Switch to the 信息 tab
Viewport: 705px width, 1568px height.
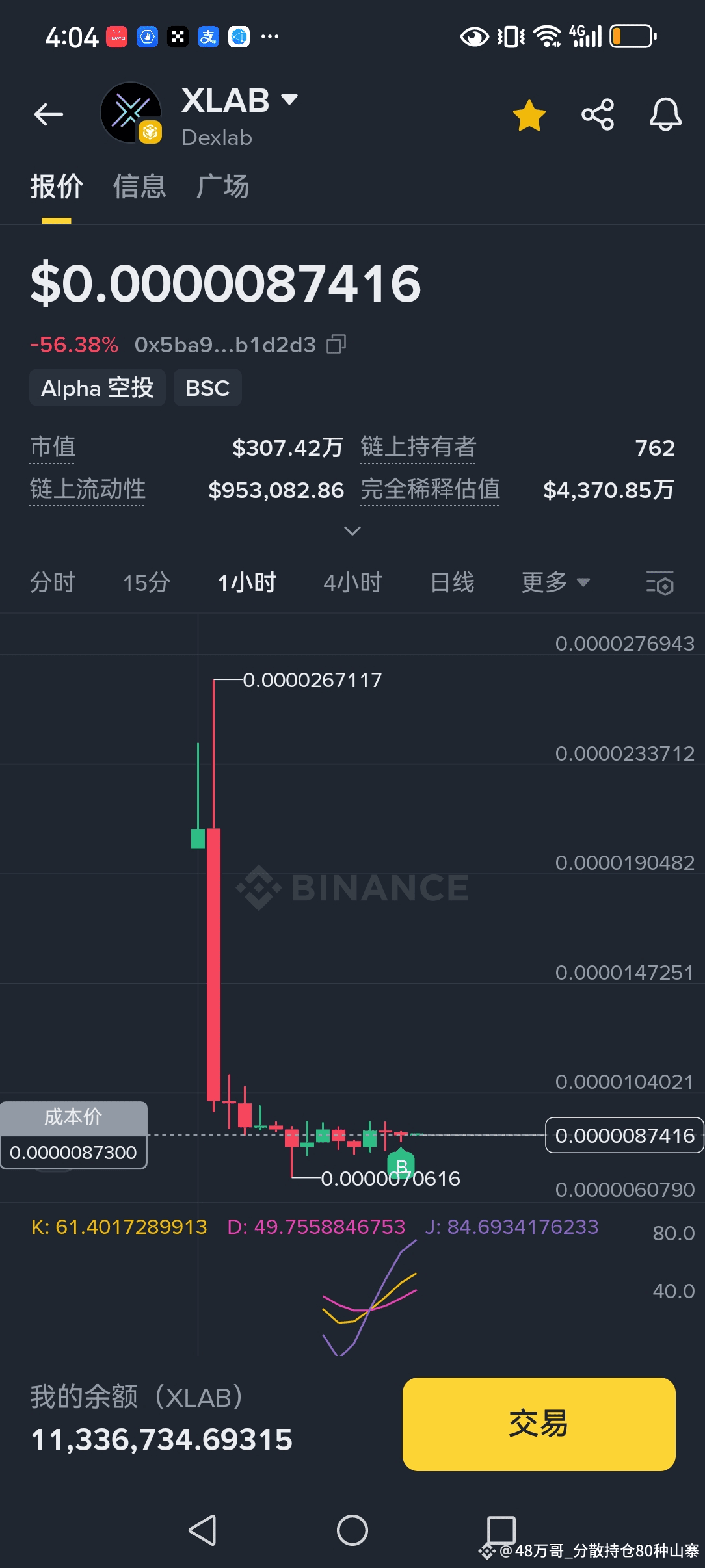pyautogui.click(x=139, y=187)
